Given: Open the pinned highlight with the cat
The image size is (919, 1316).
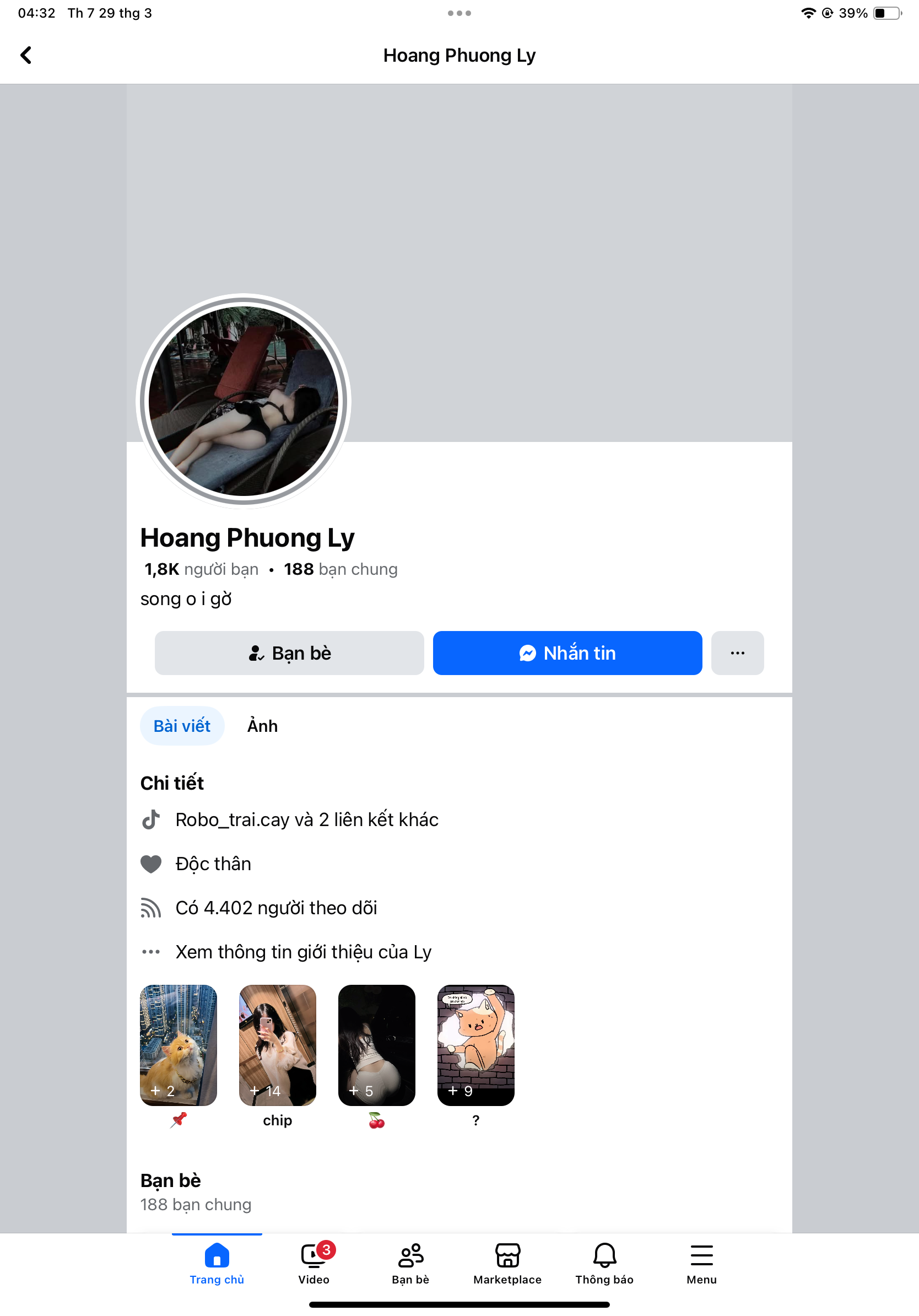Looking at the screenshot, I should click(178, 1045).
